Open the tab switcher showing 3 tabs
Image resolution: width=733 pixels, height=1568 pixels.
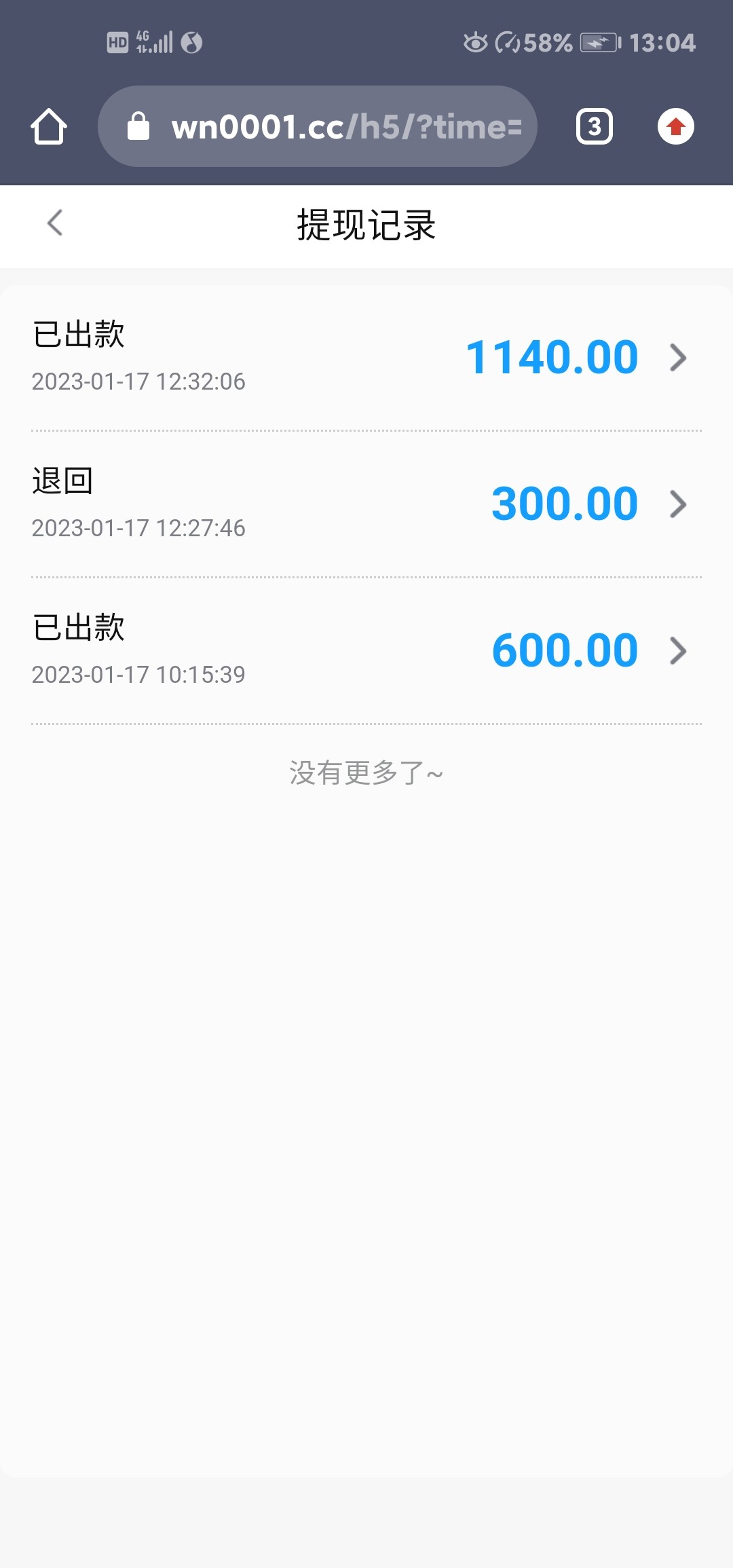(594, 127)
